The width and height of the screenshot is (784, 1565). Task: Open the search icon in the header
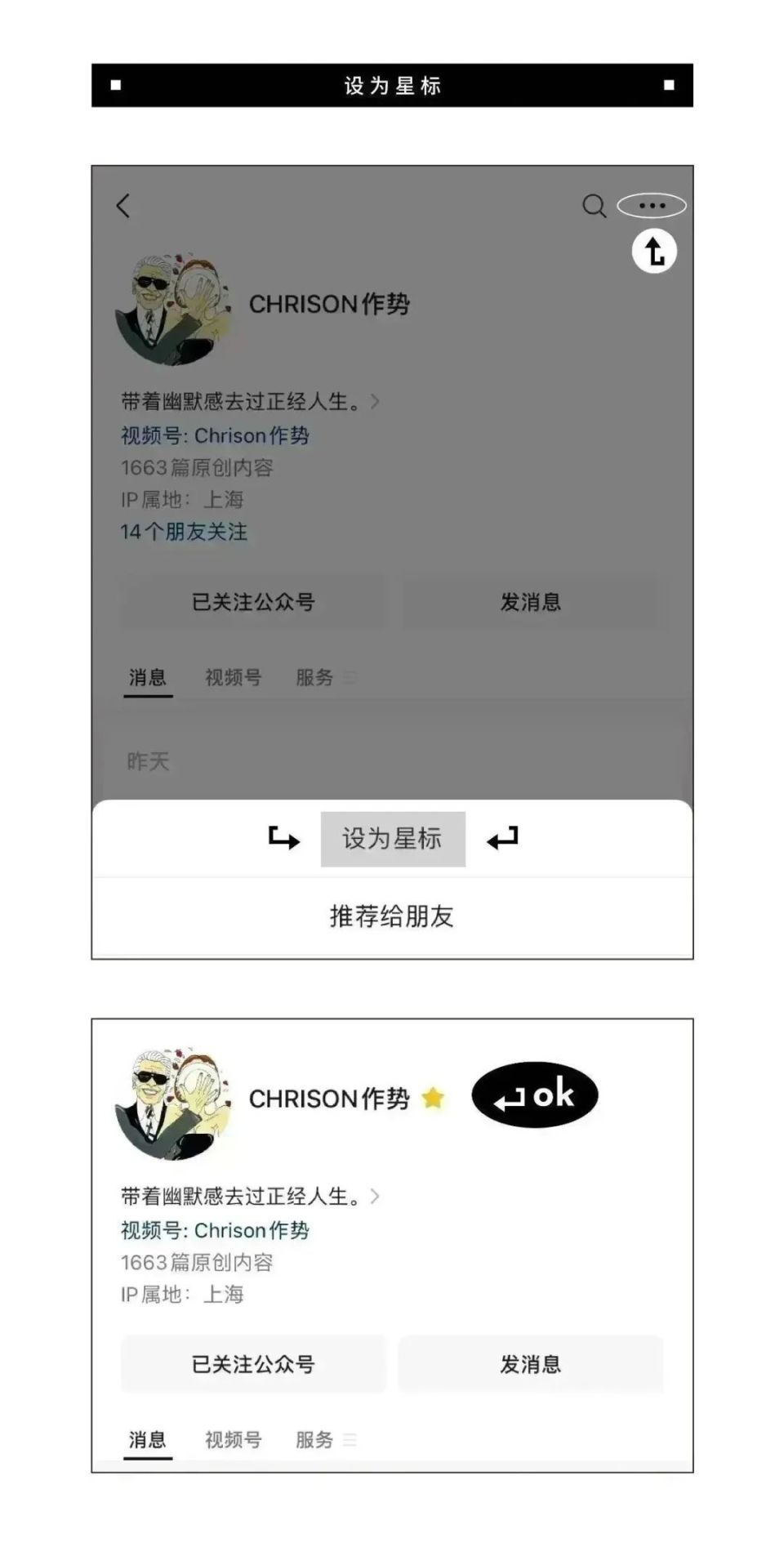pos(593,207)
